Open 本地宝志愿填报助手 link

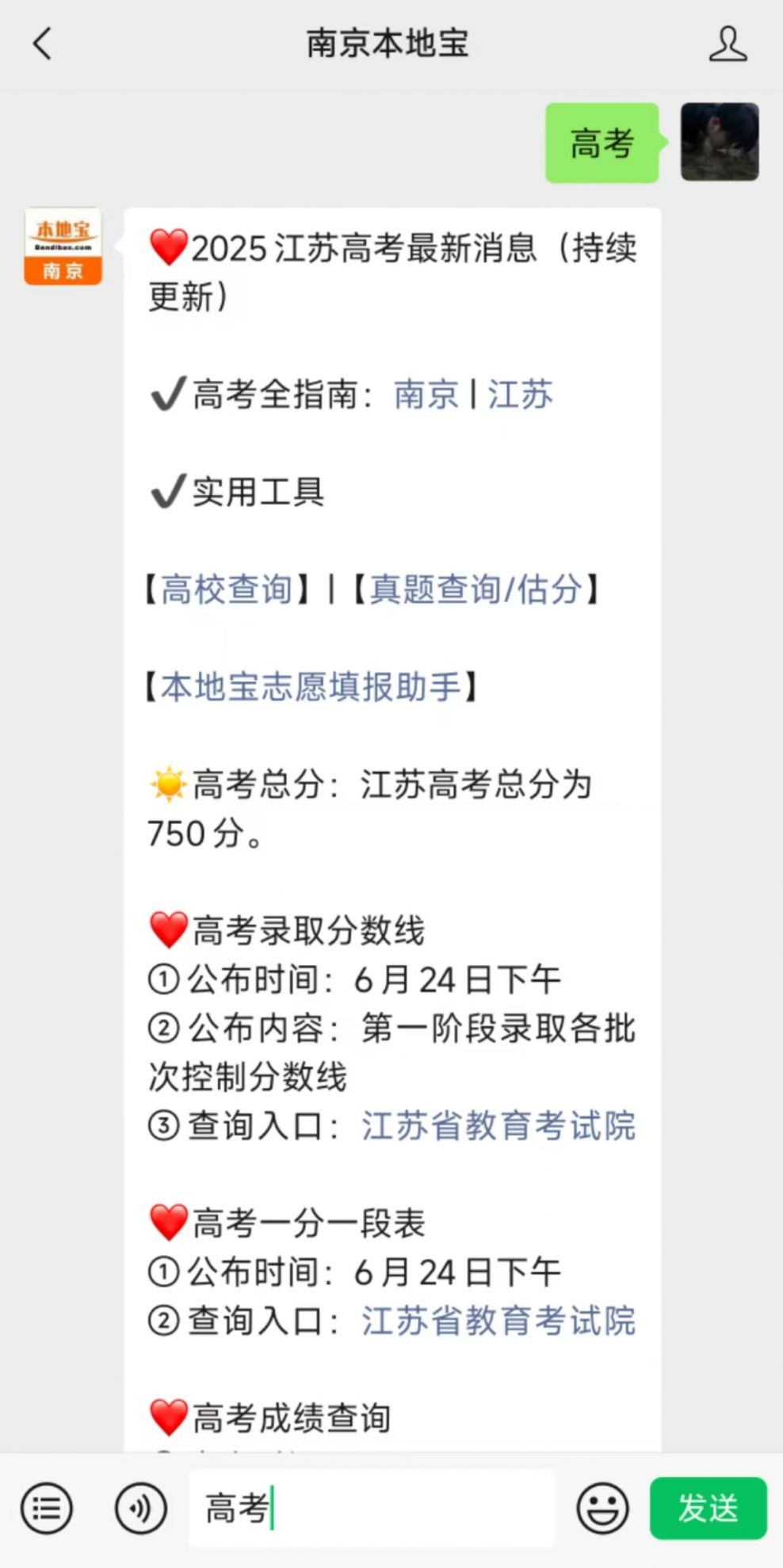click(311, 687)
